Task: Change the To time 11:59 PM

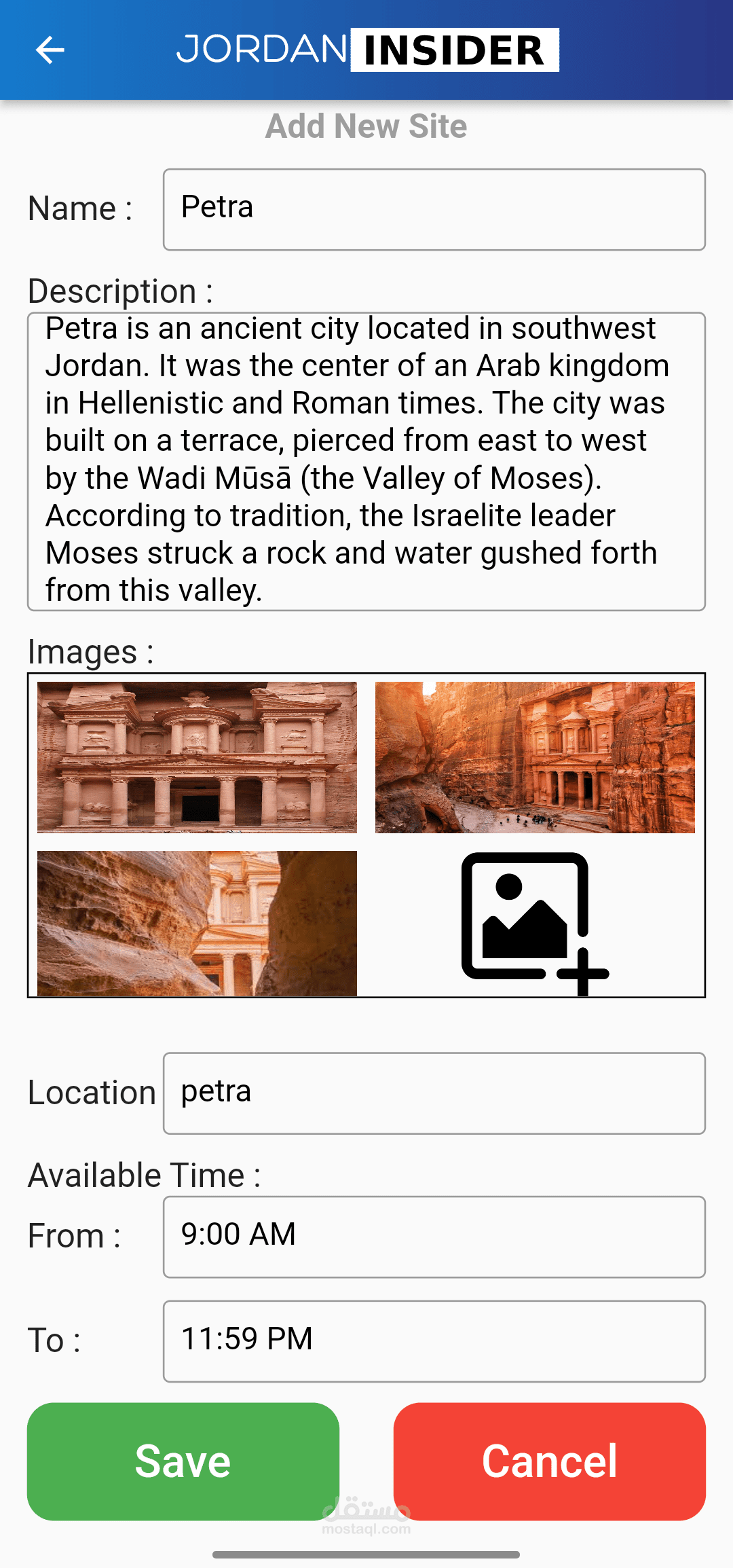Action: point(434,1341)
